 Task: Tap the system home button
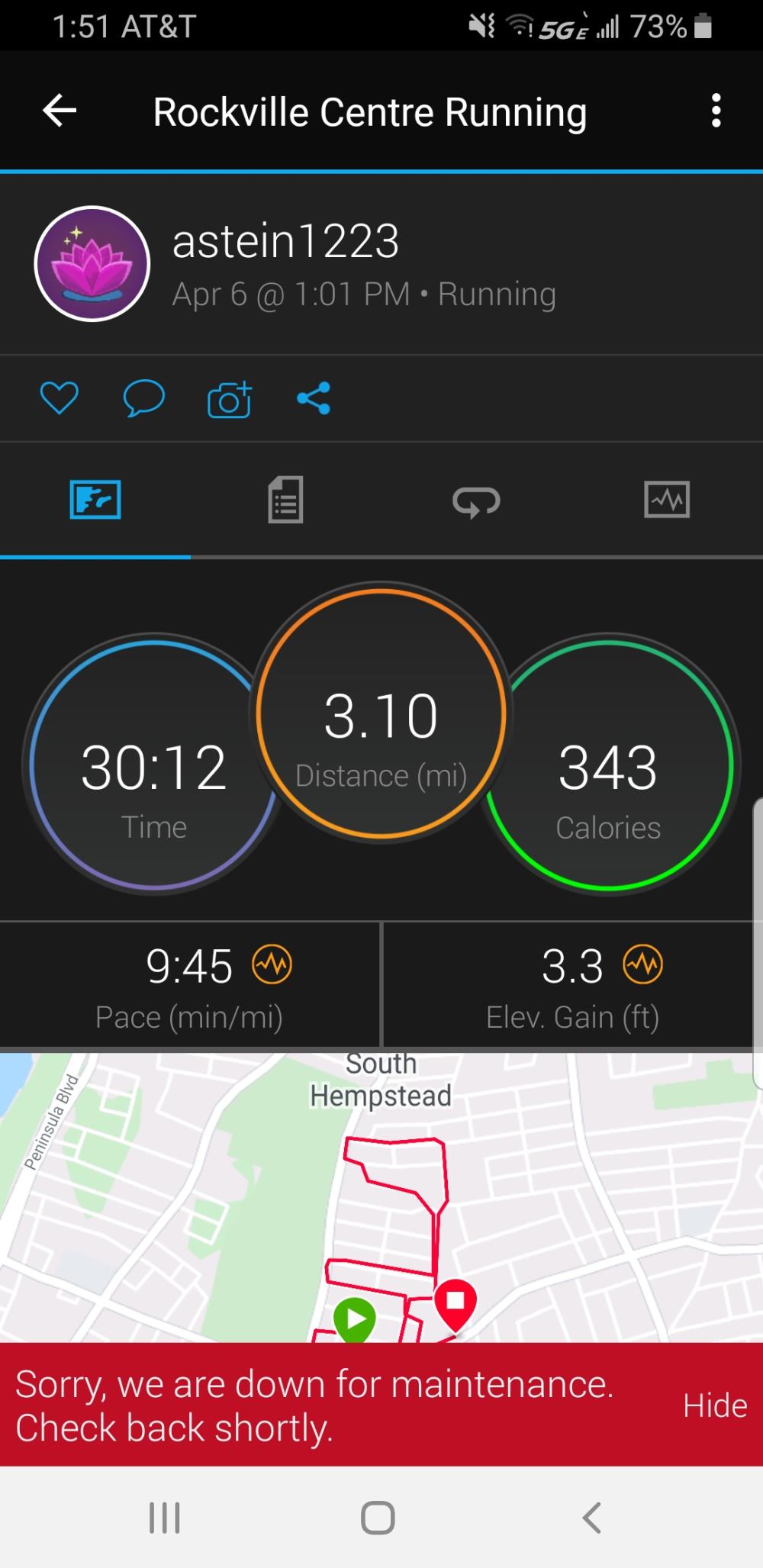tap(378, 1517)
